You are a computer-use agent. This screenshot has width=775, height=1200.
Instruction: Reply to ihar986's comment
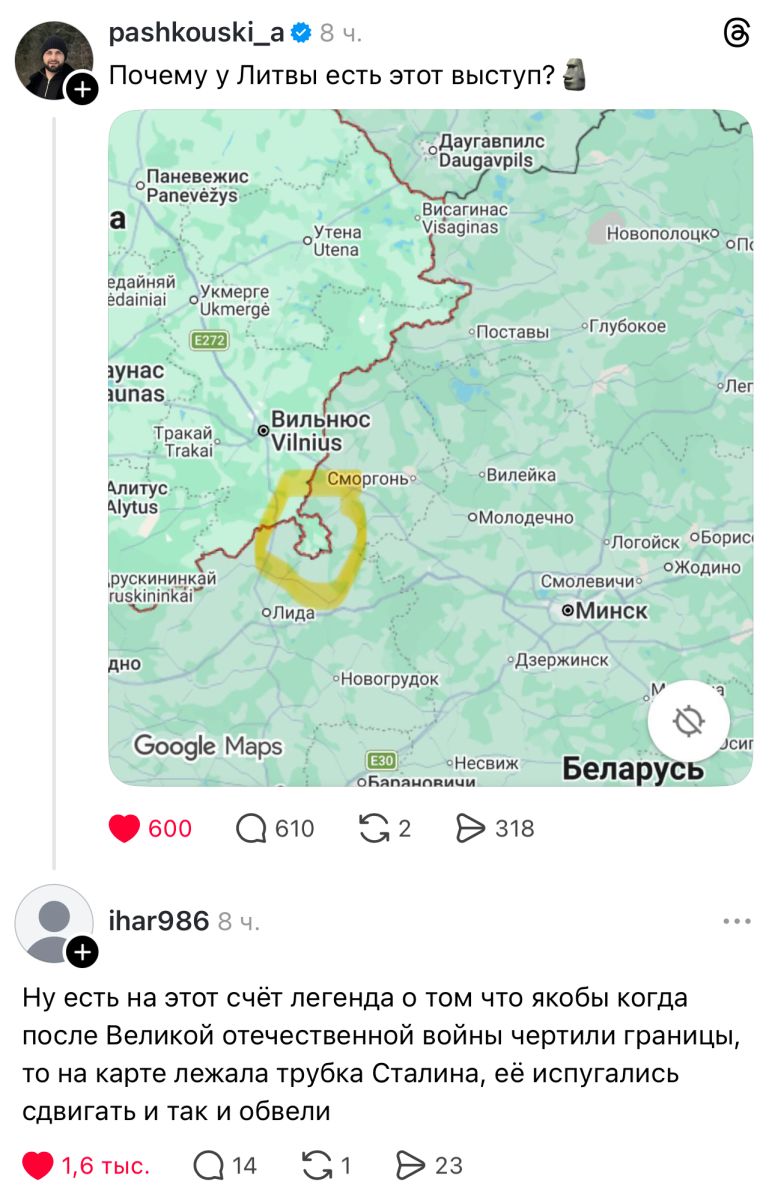click(209, 1165)
